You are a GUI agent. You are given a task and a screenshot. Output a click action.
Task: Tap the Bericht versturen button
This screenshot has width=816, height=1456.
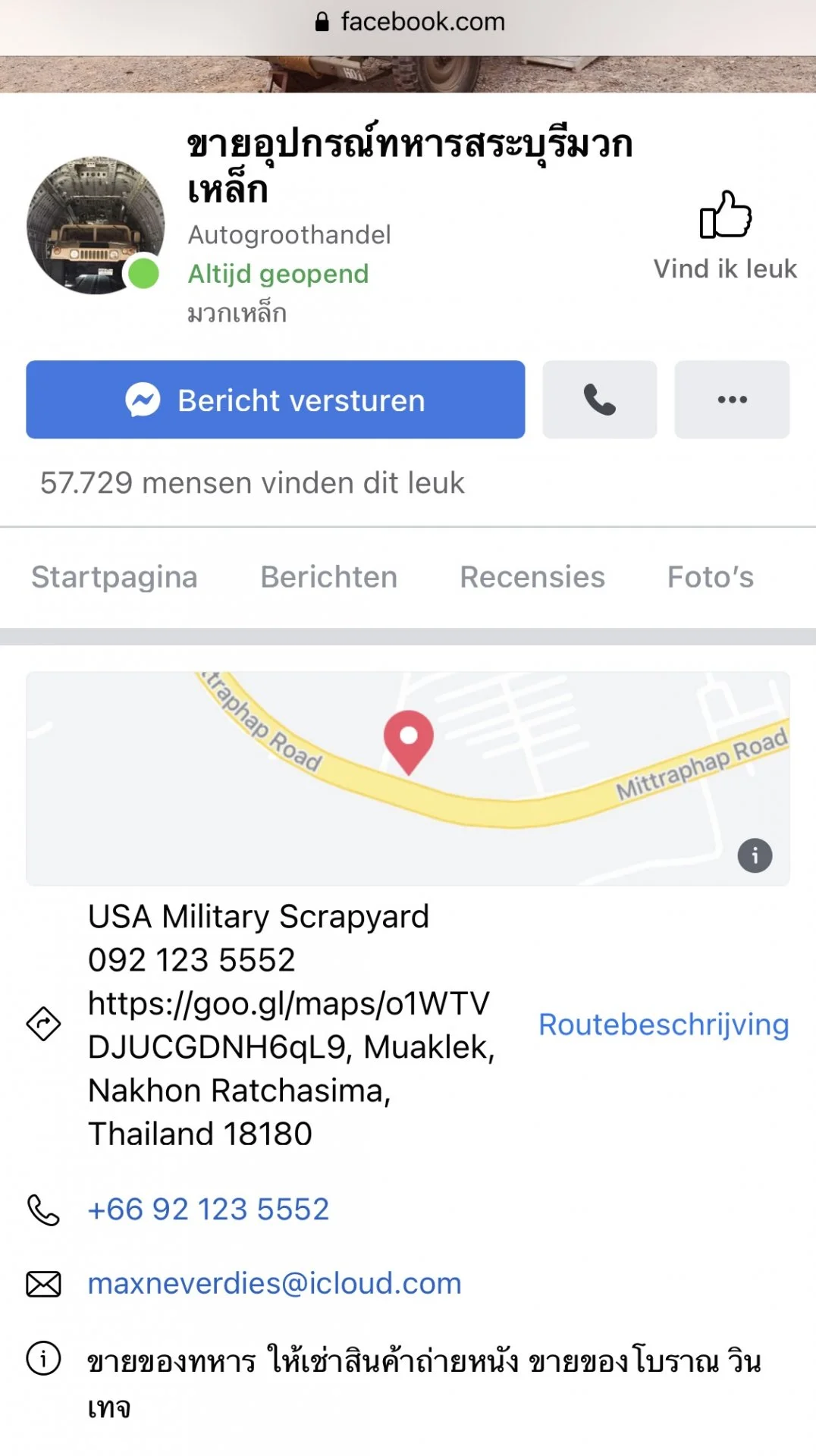(275, 400)
